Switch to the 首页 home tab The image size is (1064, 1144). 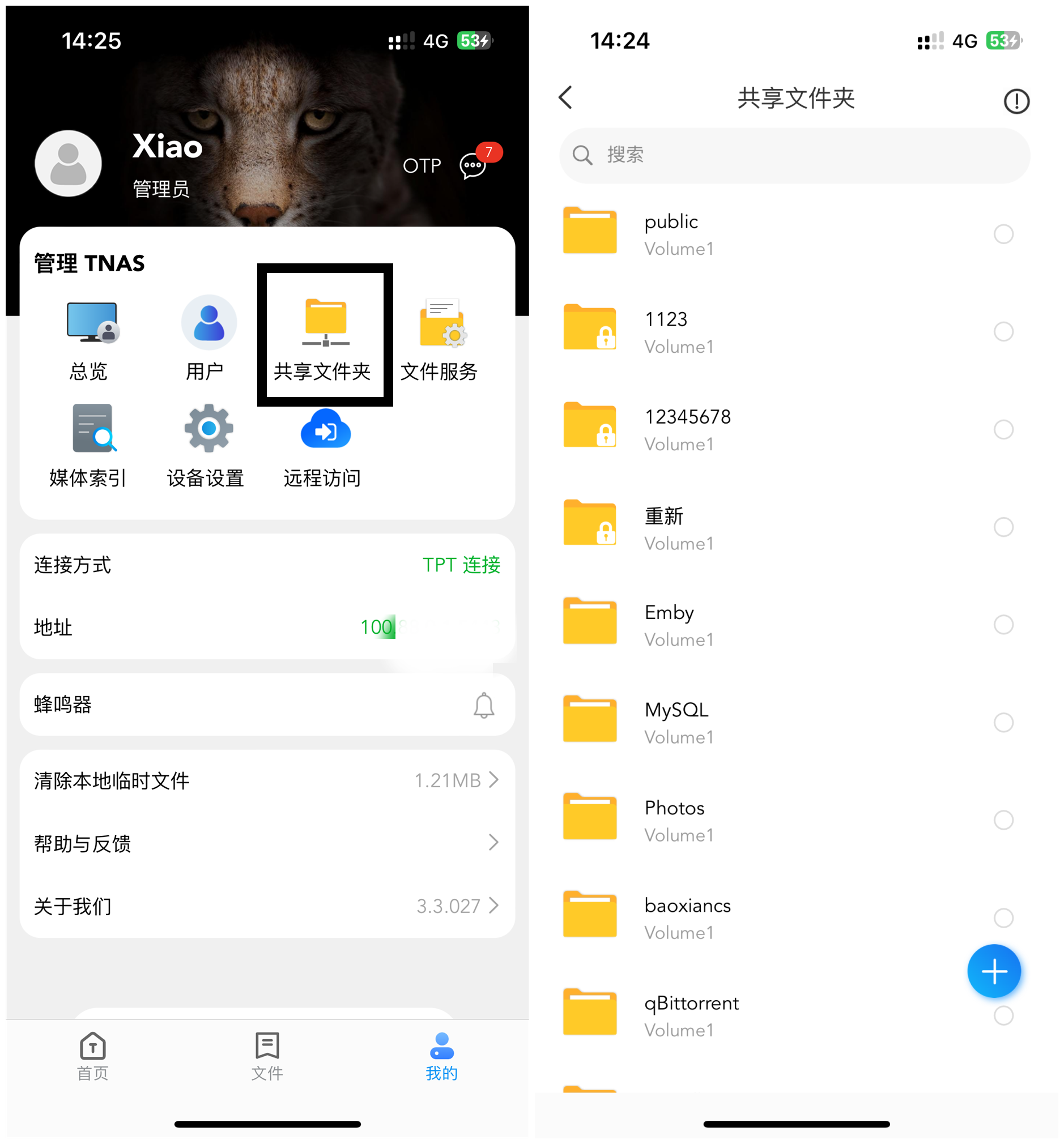[x=93, y=1057]
